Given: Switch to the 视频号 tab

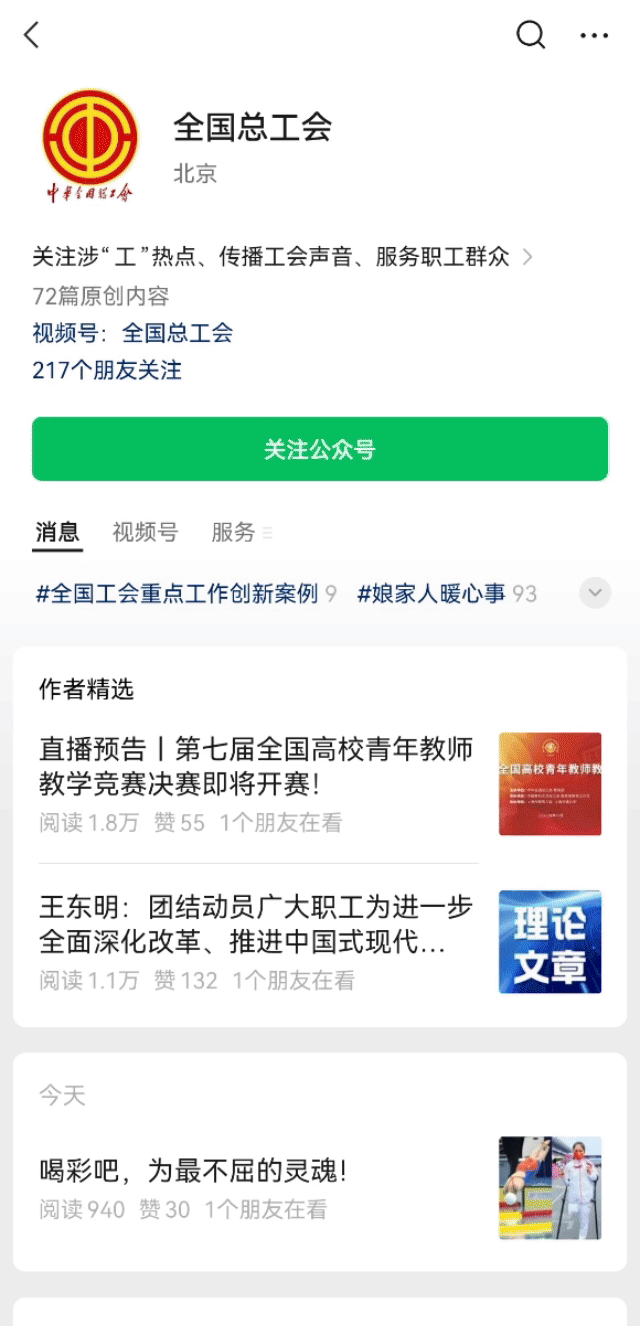Looking at the screenshot, I should pos(145,532).
